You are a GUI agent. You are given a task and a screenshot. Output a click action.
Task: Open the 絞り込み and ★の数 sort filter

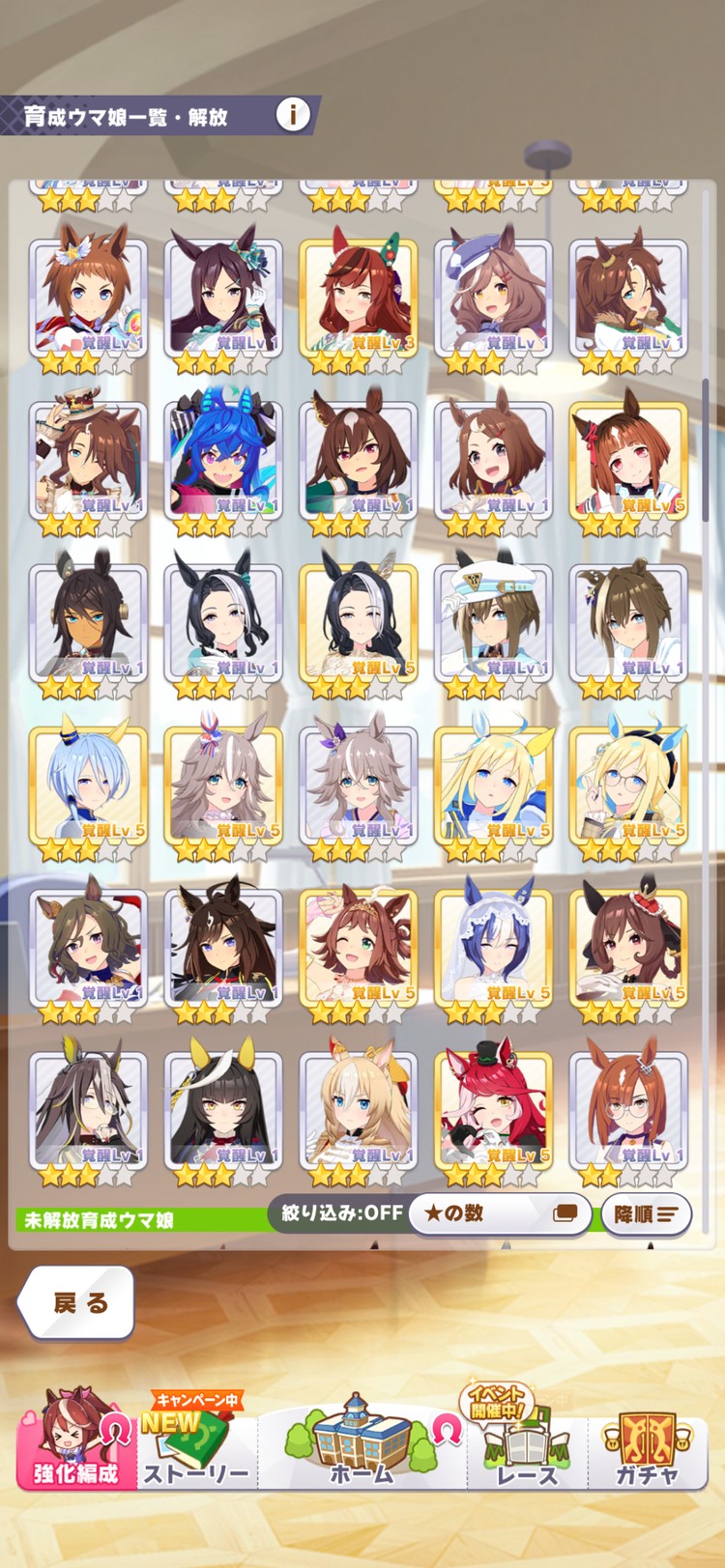499,1213
